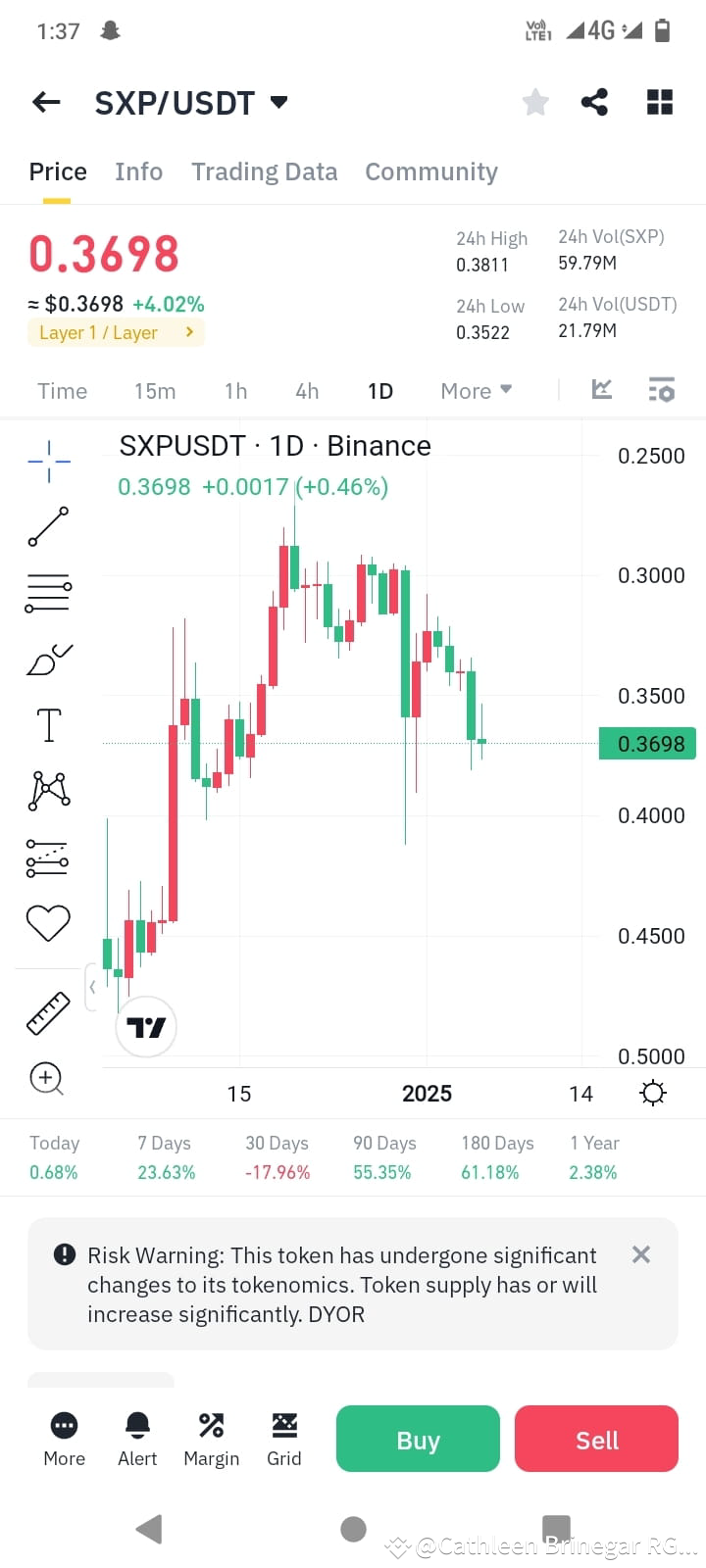Open the magnifier zoom tool
The image size is (706, 1568).
pyautogui.click(x=47, y=1078)
